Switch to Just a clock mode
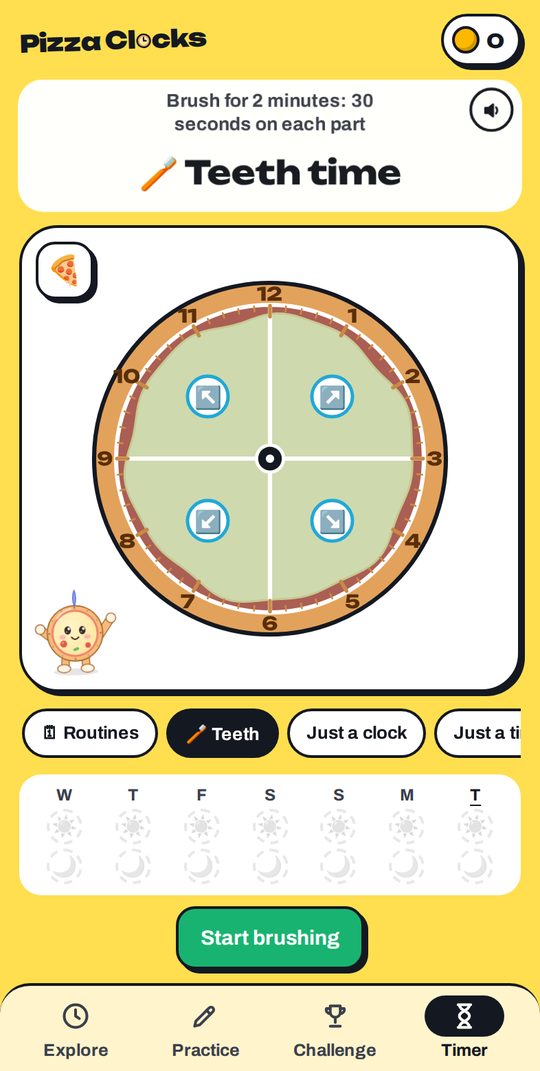 point(356,733)
